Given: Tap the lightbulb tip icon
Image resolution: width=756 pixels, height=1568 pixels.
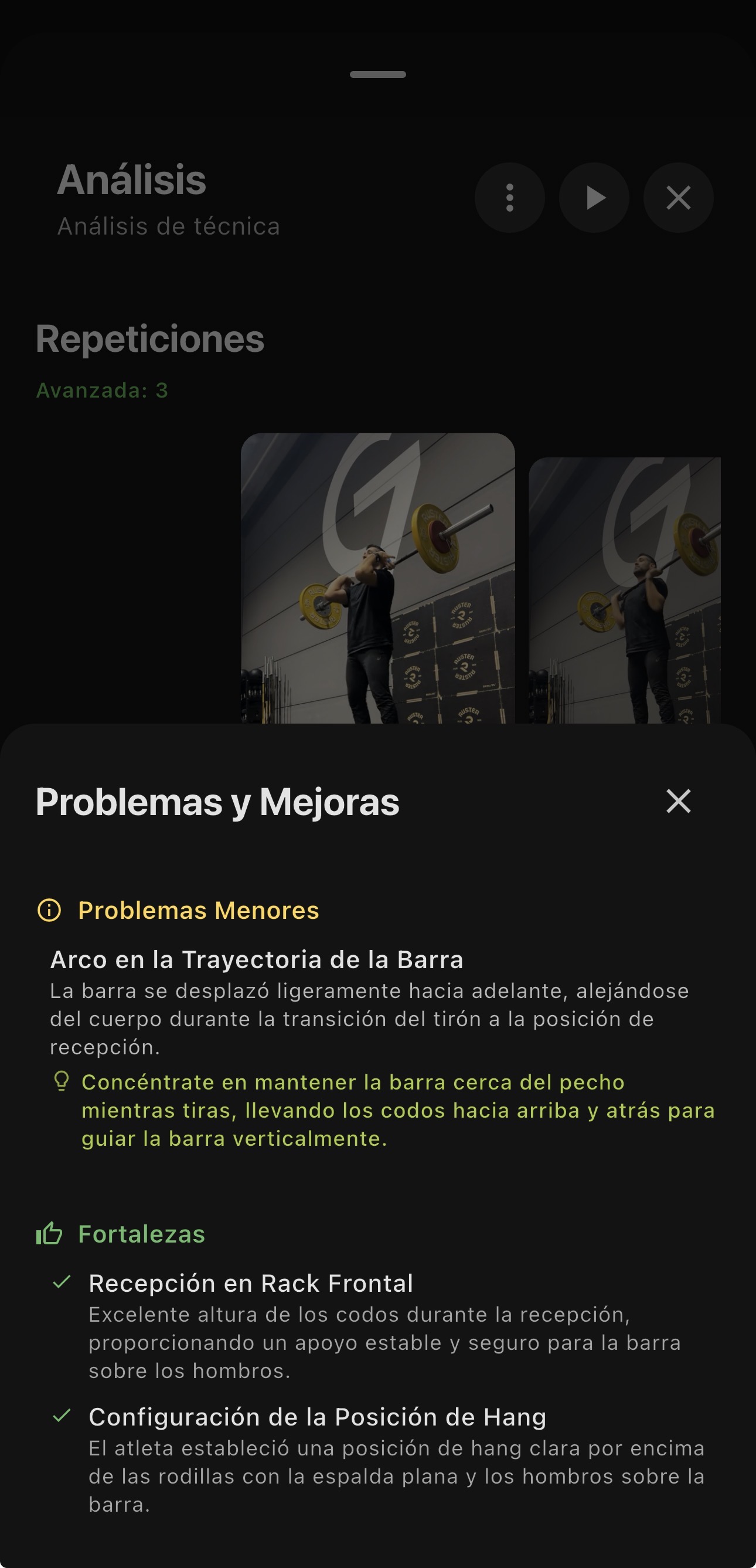Looking at the screenshot, I should [62, 1082].
